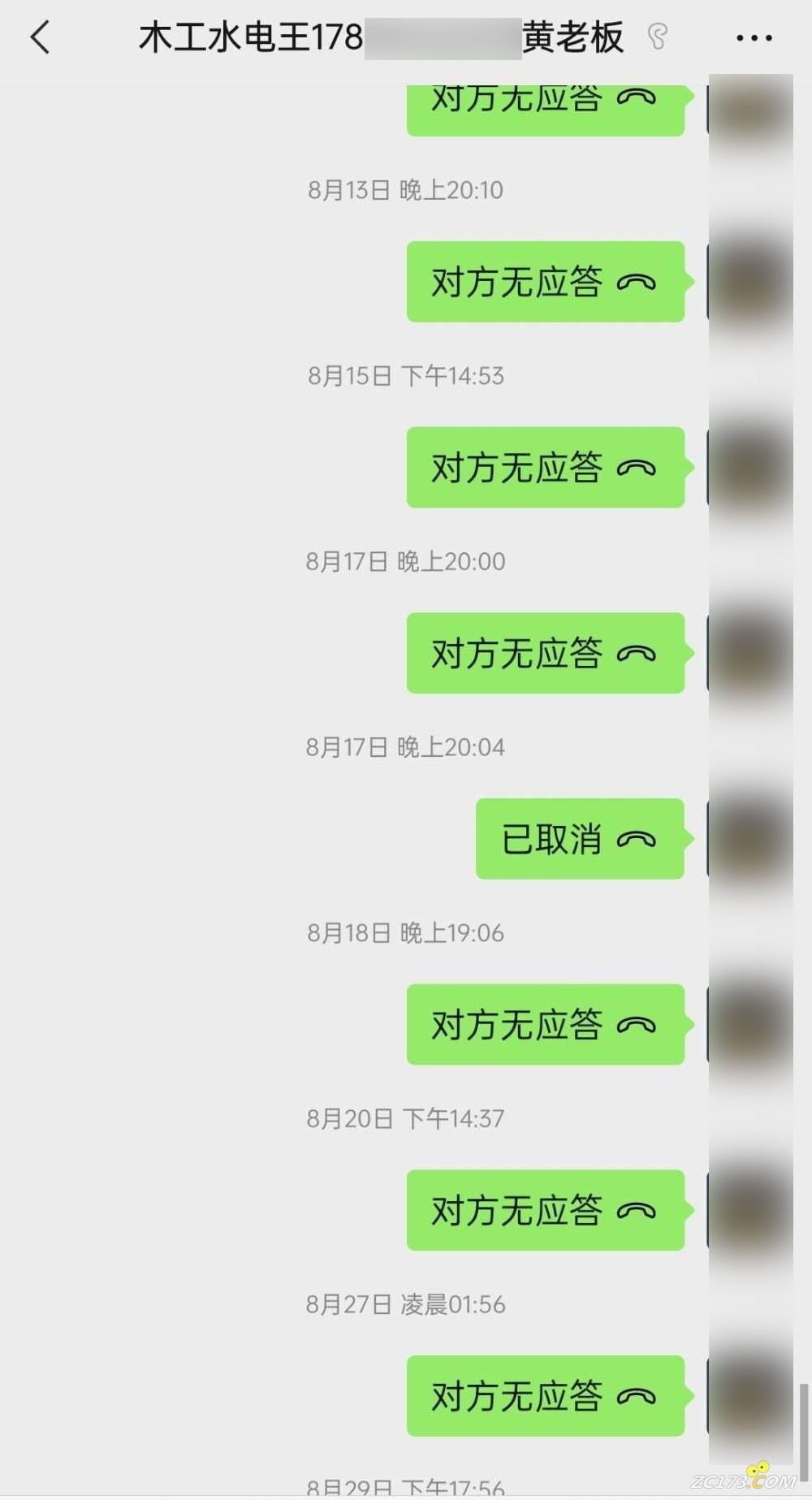Tap the 对方无应答 call under 8月17日 晚上20:00
This screenshot has width=812, height=1500.
coord(545,653)
